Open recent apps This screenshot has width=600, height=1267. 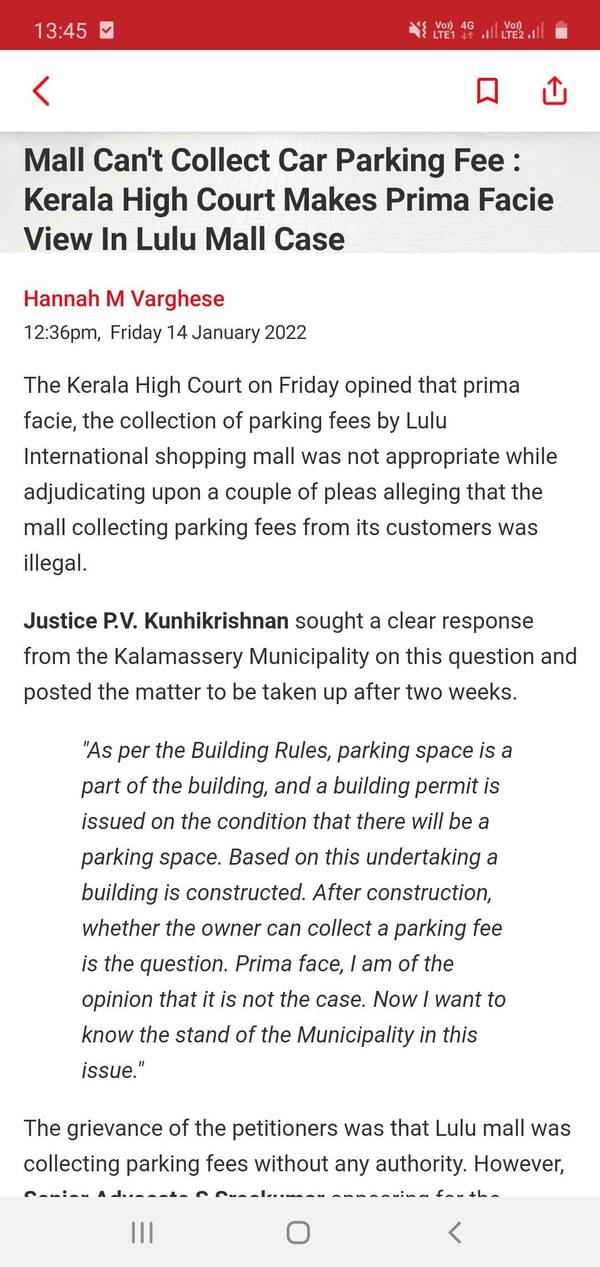[143, 1232]
